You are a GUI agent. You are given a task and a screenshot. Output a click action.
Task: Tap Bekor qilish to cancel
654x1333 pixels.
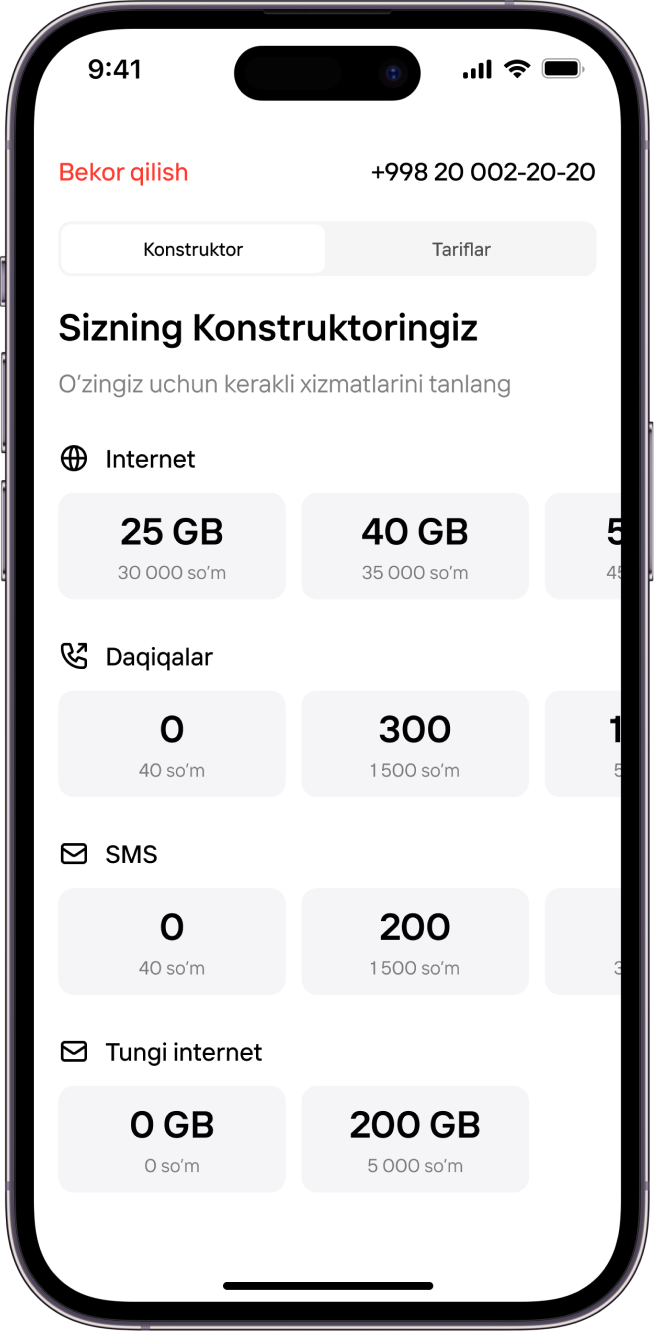coord(123,172)
